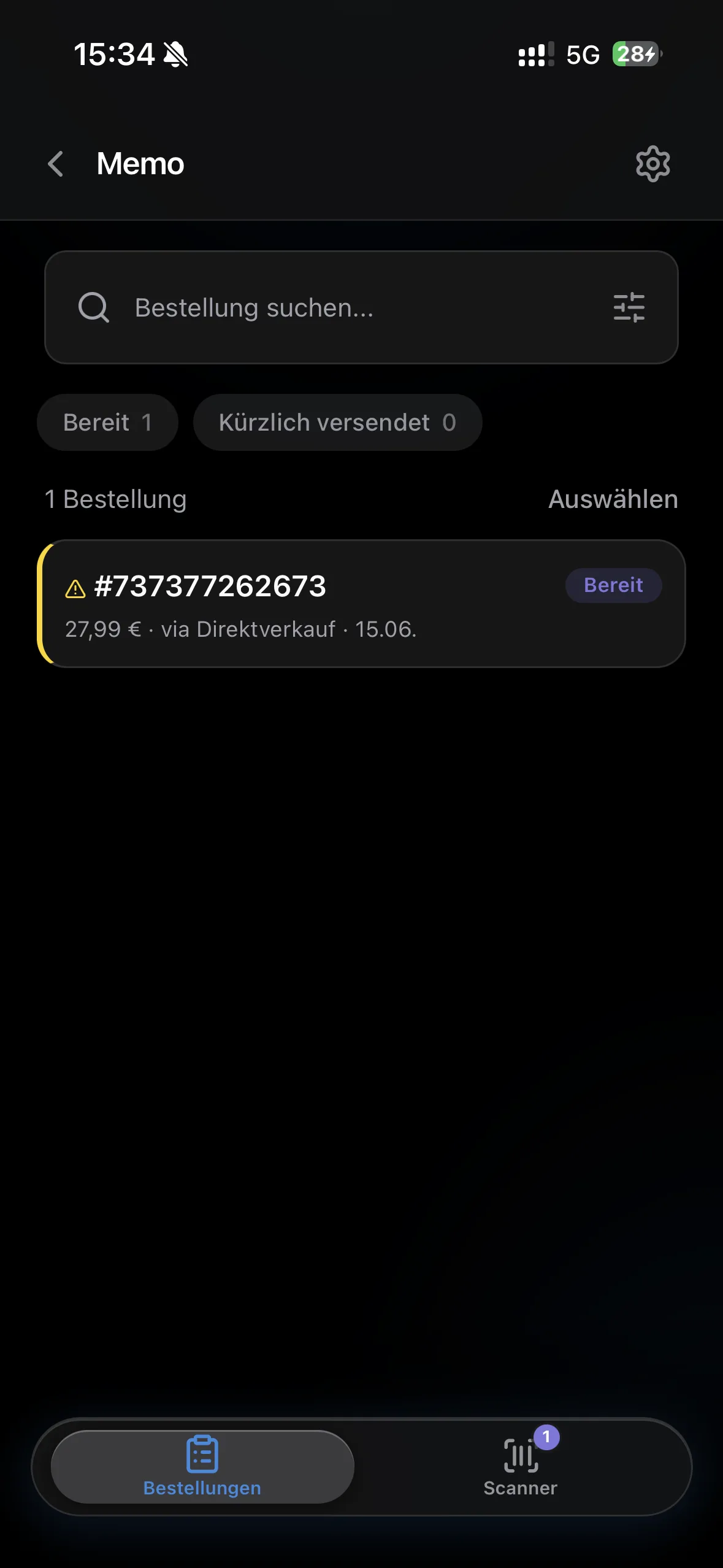The height and width of the screenshot is (1568, 723).
Task: Switch to the Bestellungen tab
Action: tap(202, 1467)
